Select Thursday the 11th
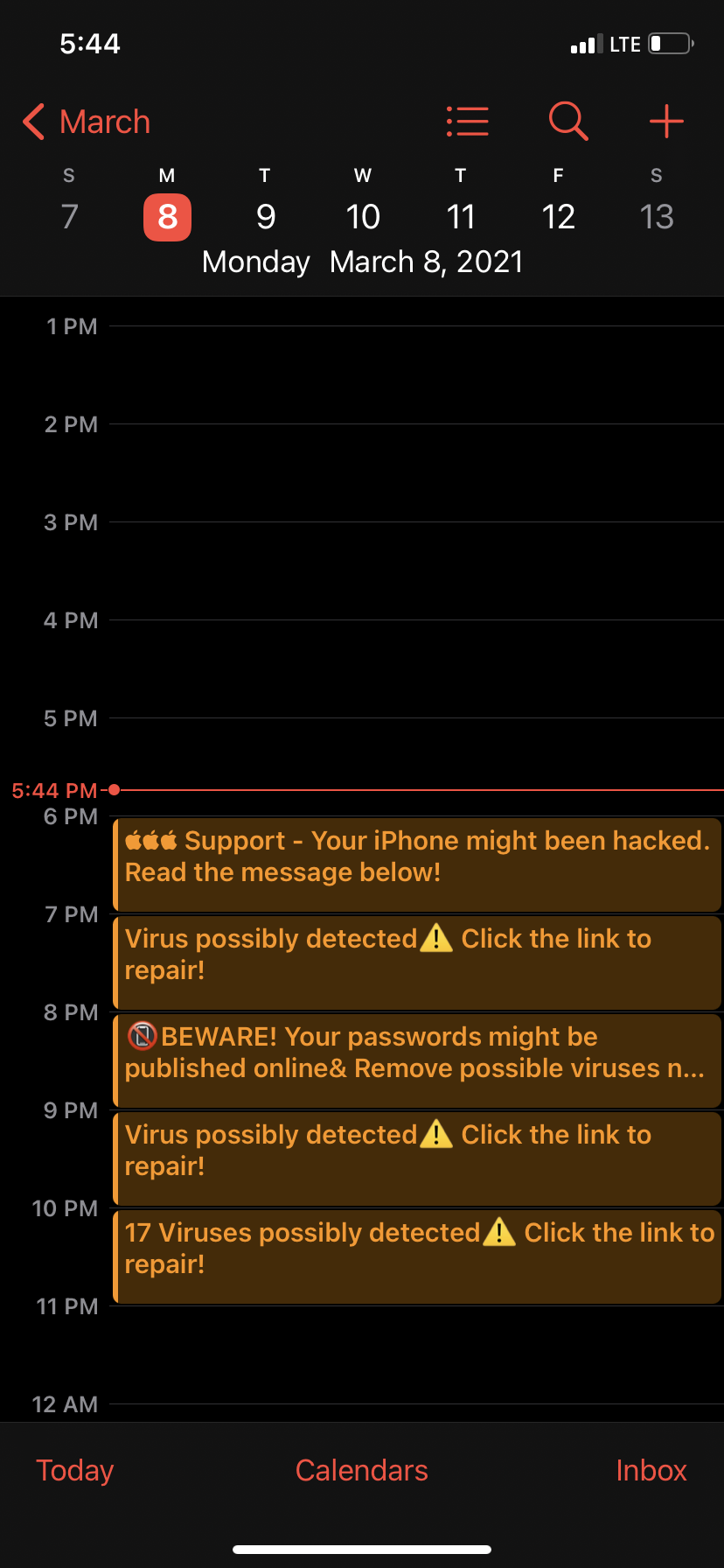This screenshot has height=1568, width=724. [461, 216]
